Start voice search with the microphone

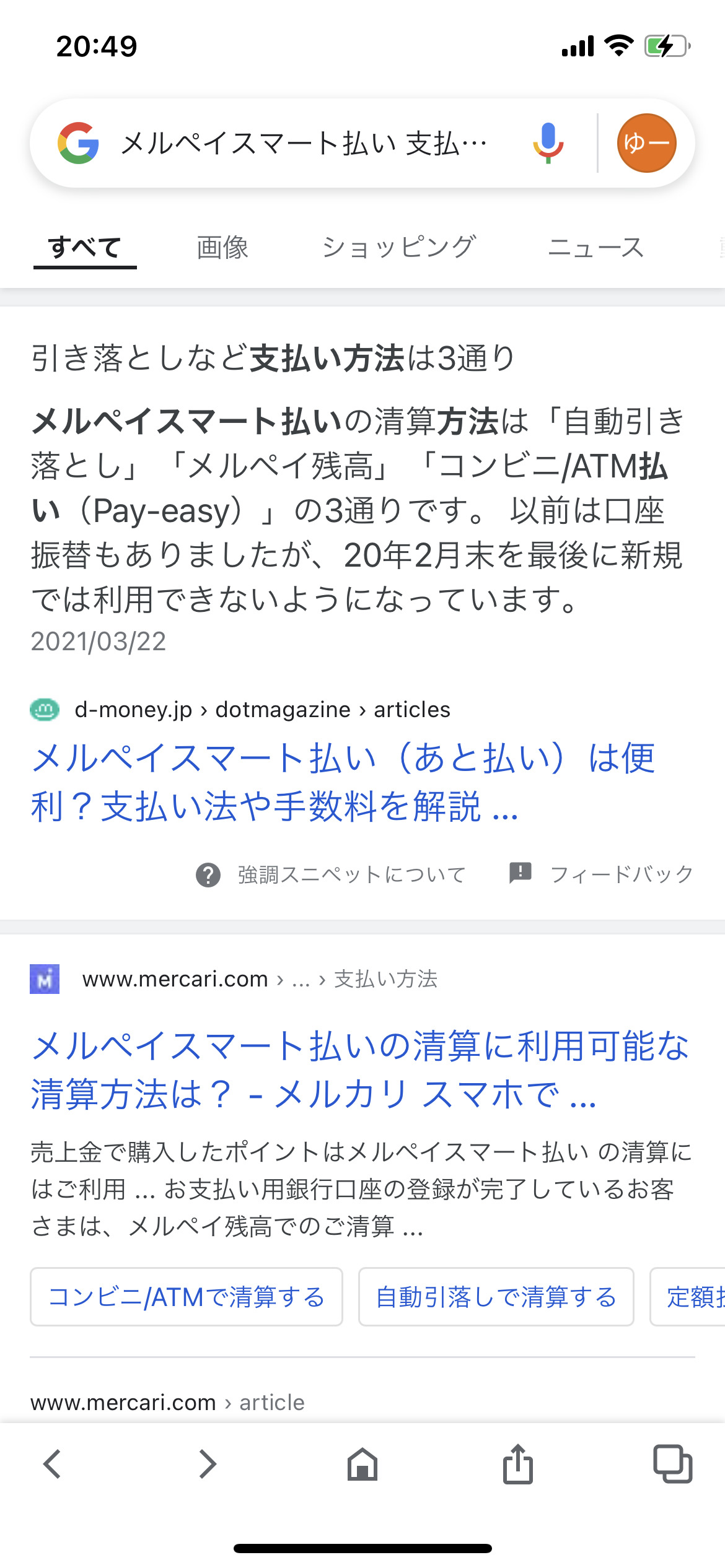548,143
